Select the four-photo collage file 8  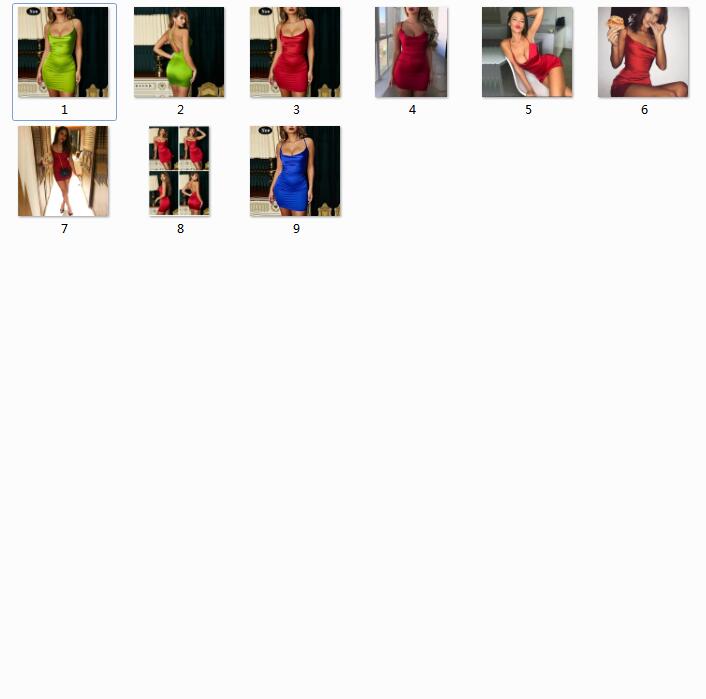click(x=179, y=171)
